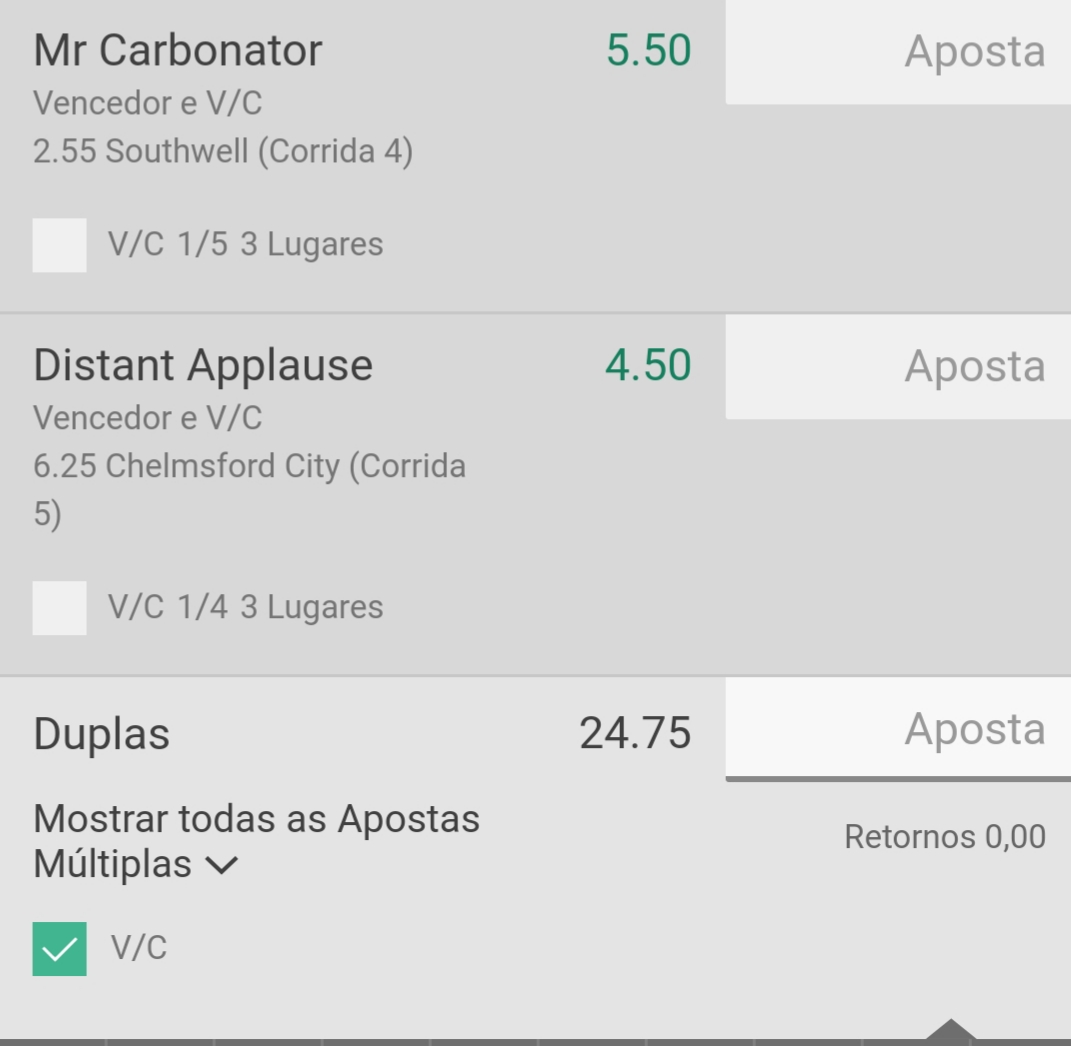Screen dimensions: 1071x1046
Task: Enter stake for Duplas bet
Action: (x=897, y=730)
